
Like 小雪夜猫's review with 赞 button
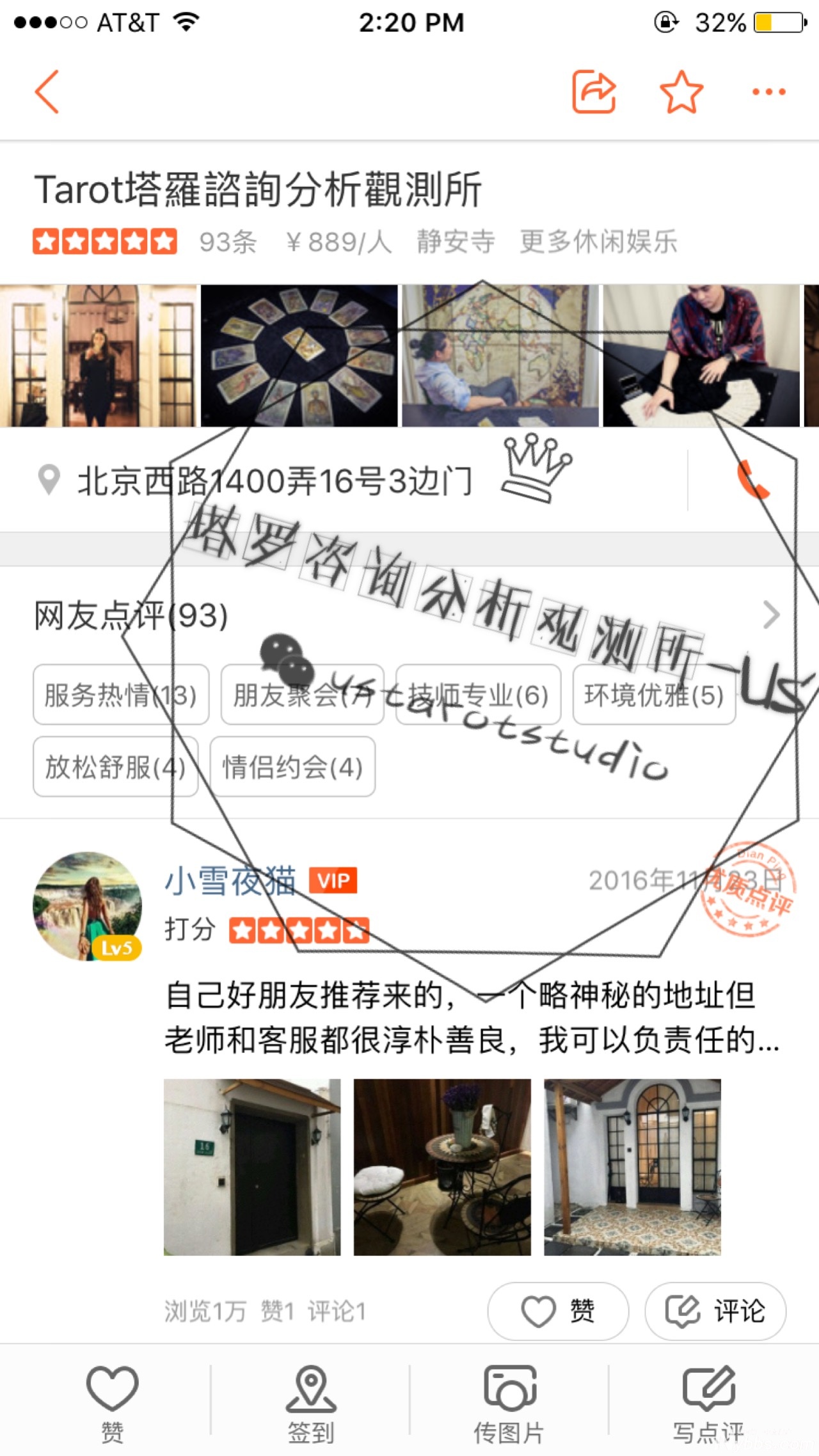(557, 1311)
